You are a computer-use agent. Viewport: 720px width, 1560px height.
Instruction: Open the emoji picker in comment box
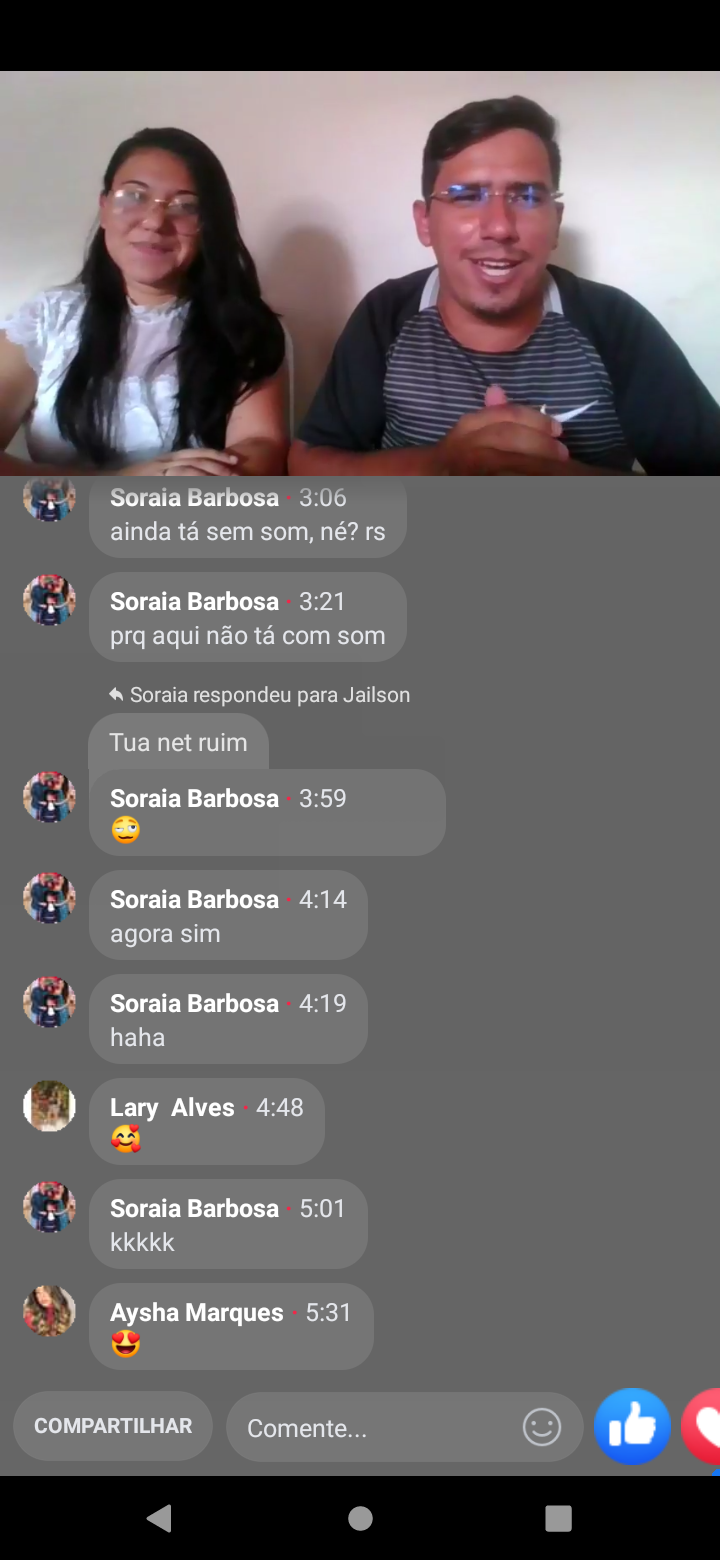coord(542,1427)
